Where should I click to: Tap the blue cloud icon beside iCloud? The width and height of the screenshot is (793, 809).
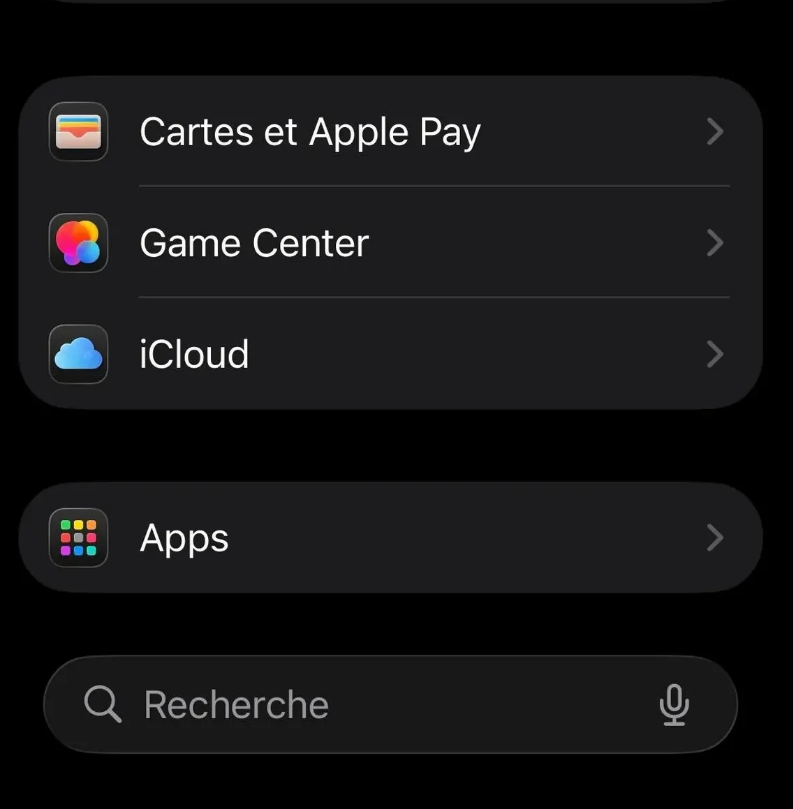[x=78, y=354]
